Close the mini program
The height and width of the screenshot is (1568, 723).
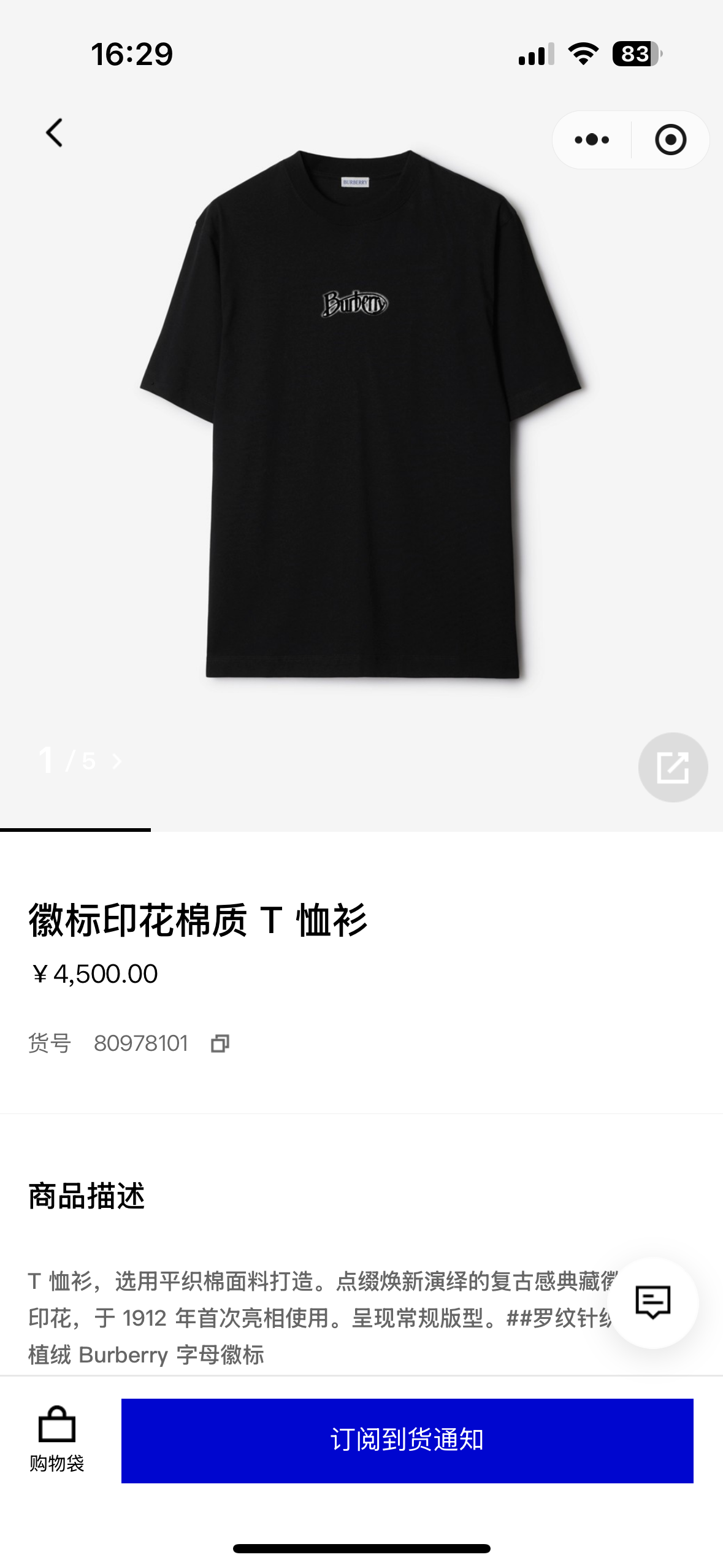670,140
